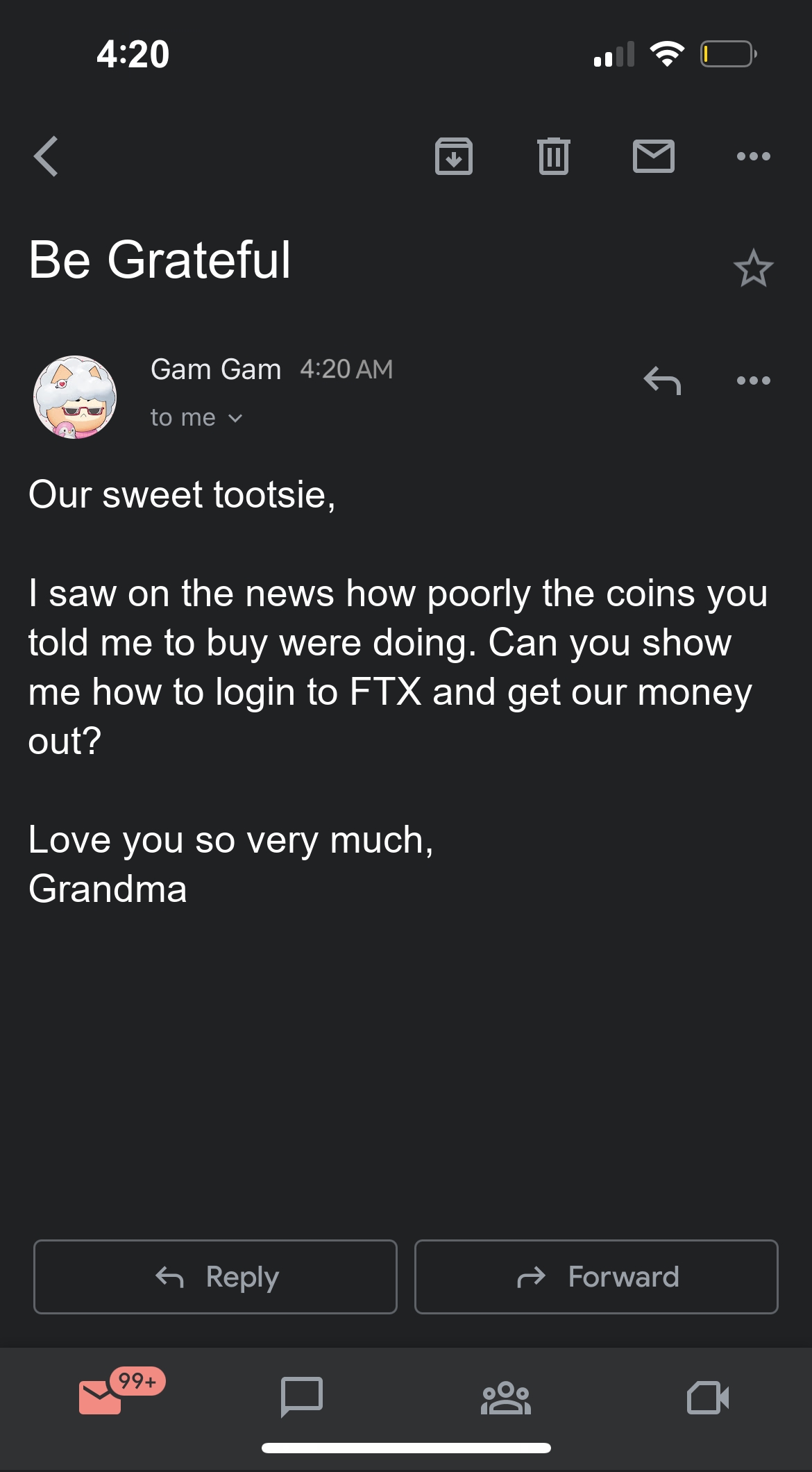The image size is (812, 1472).
Task: Tap reply arrow beside Gam Gam's message
Action: (x=662, y=380)
